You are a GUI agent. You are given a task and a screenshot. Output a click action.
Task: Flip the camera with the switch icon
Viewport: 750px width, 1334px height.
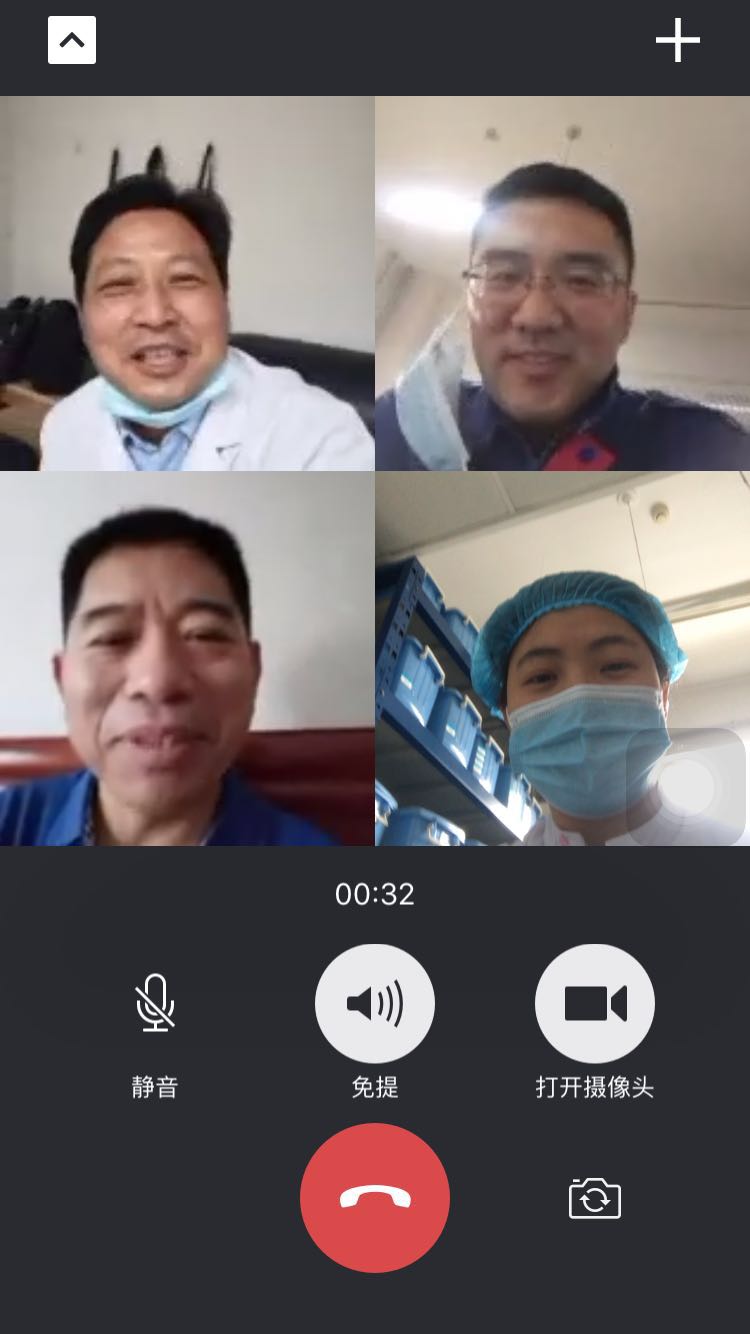595,1198
